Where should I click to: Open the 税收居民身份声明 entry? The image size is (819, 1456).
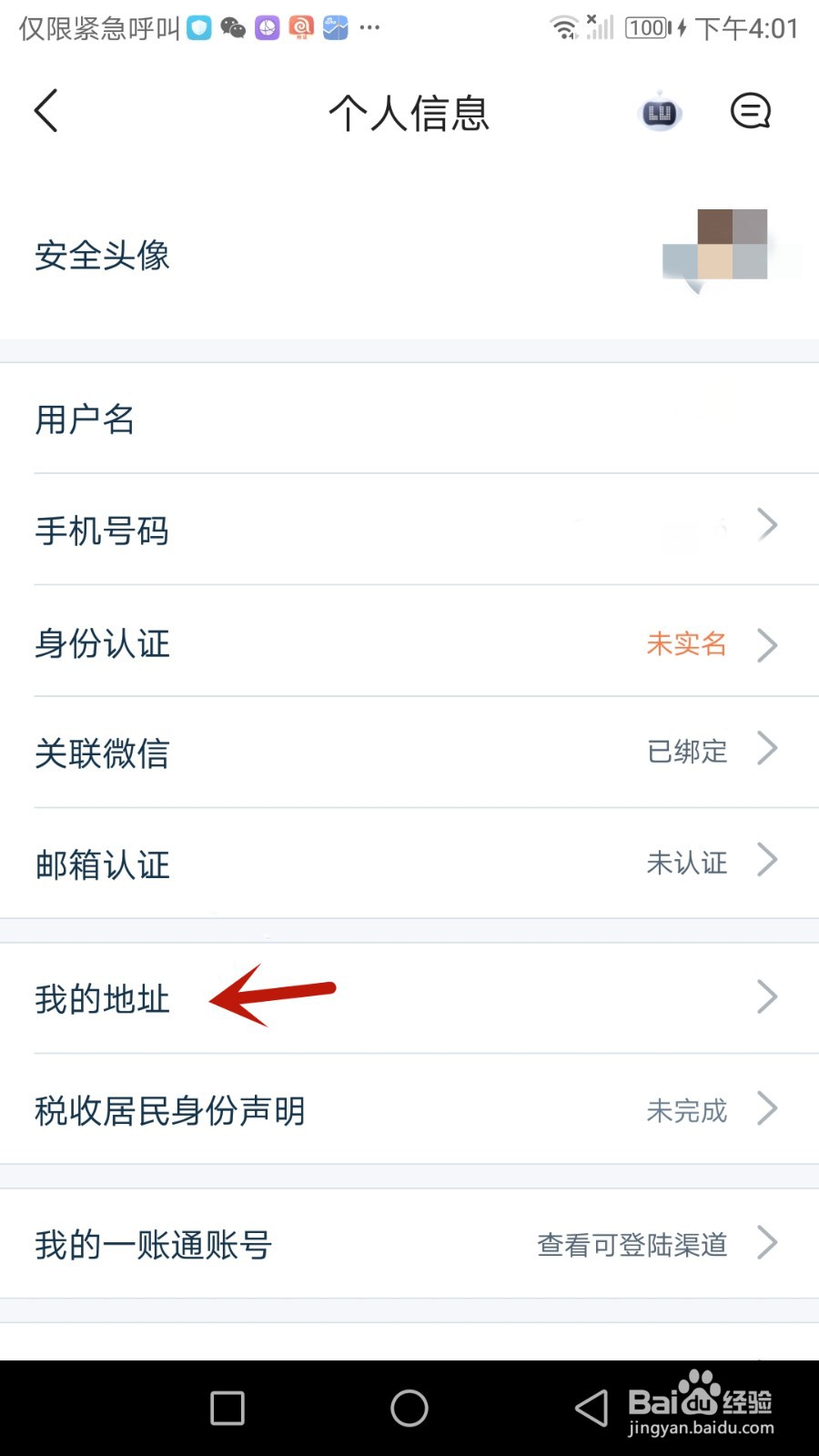(x=171, y=1110)
